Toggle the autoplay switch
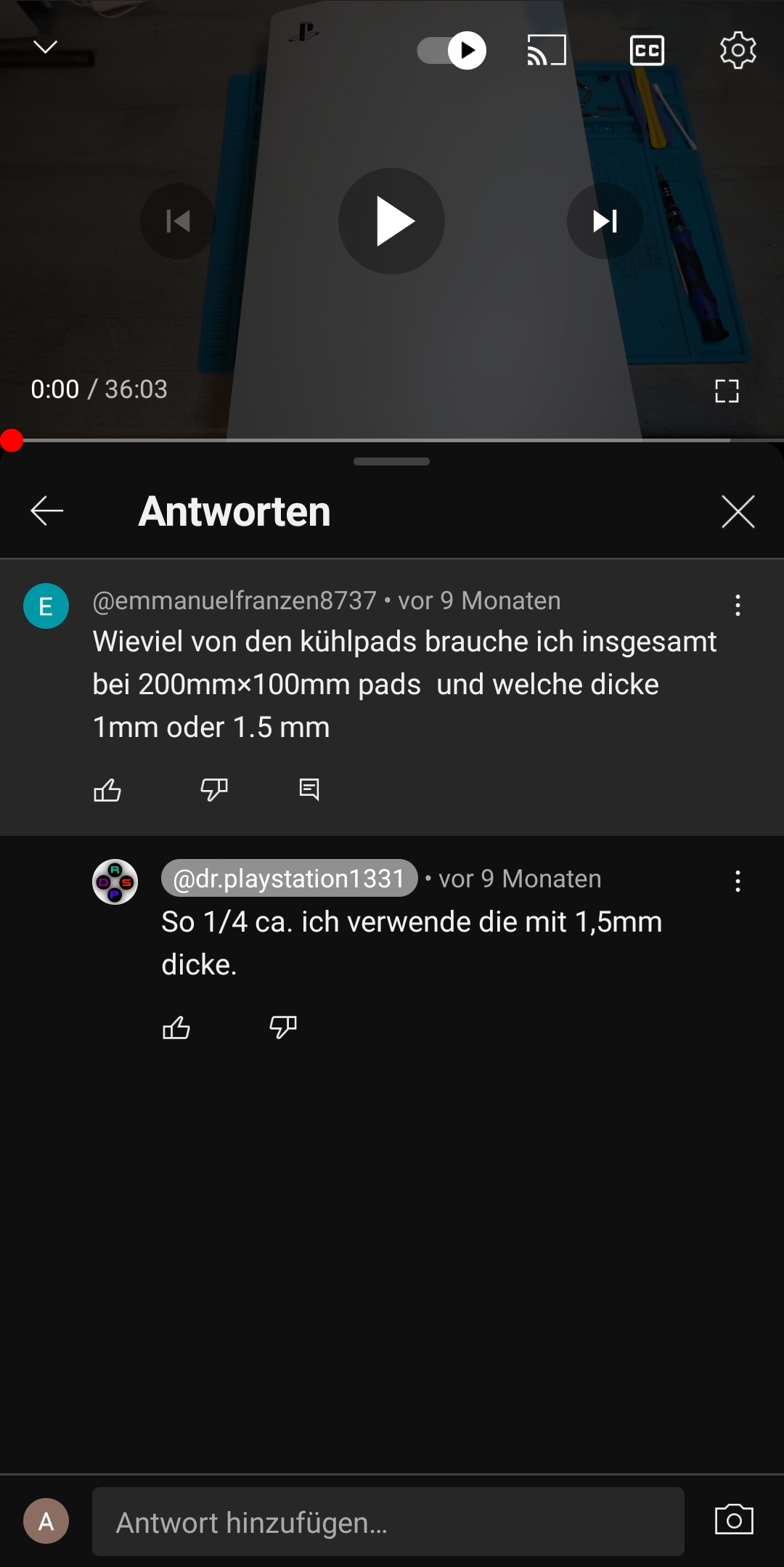Image resolution: width=784 pixels, height=1567 pixels. 452,50
